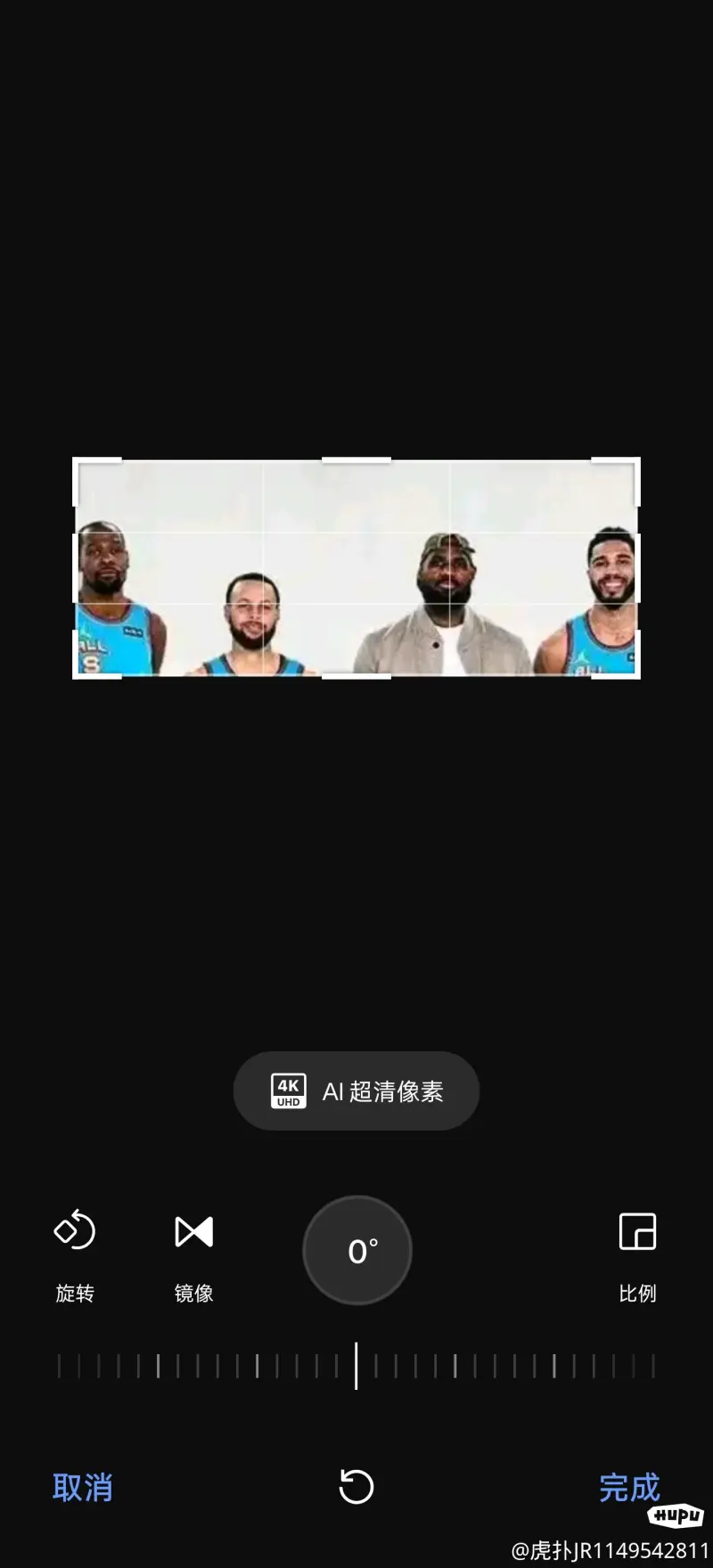Reset crop changes with the undo icon

click(356, 1487)
